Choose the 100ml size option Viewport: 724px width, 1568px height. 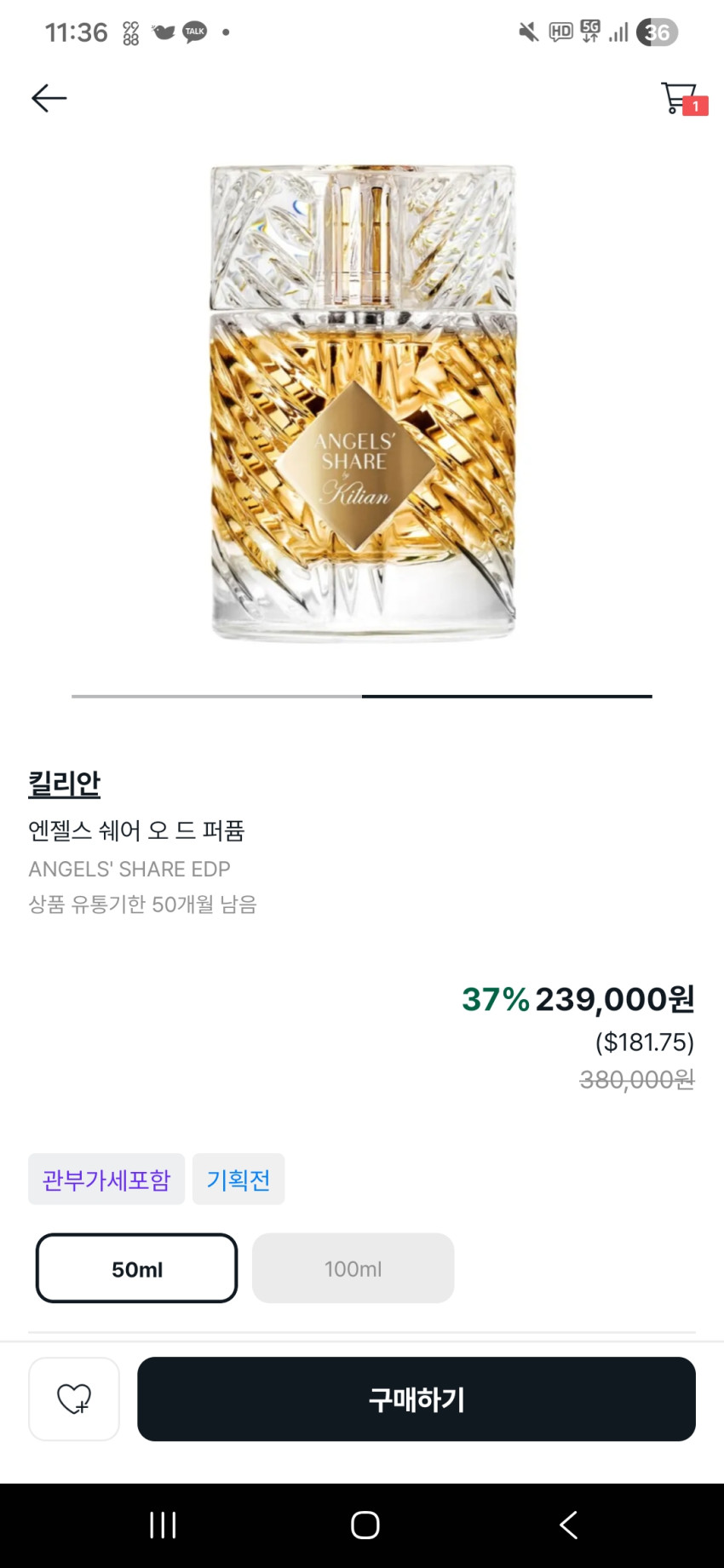353,1268
